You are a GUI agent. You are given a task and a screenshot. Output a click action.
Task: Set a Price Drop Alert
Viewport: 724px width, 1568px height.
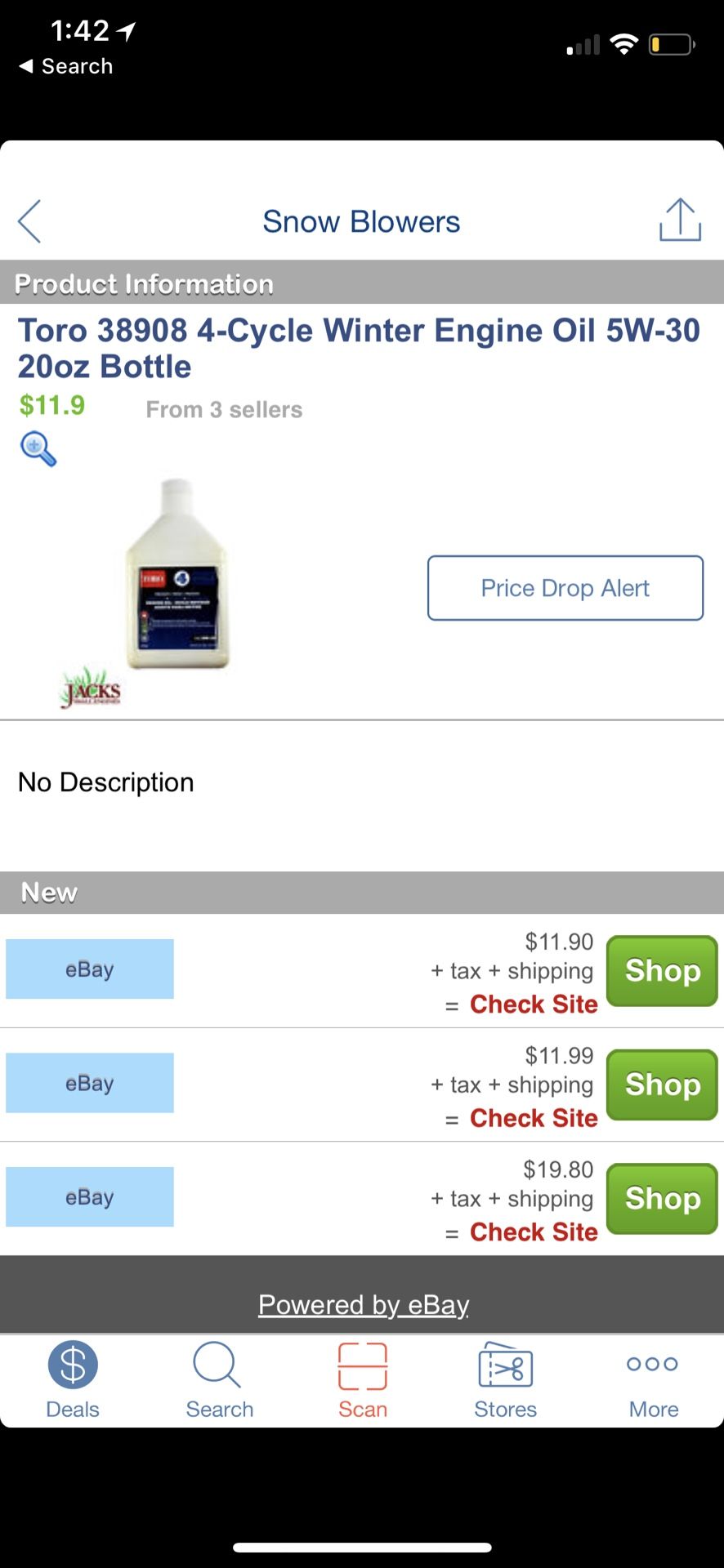[x=565, y=588]
